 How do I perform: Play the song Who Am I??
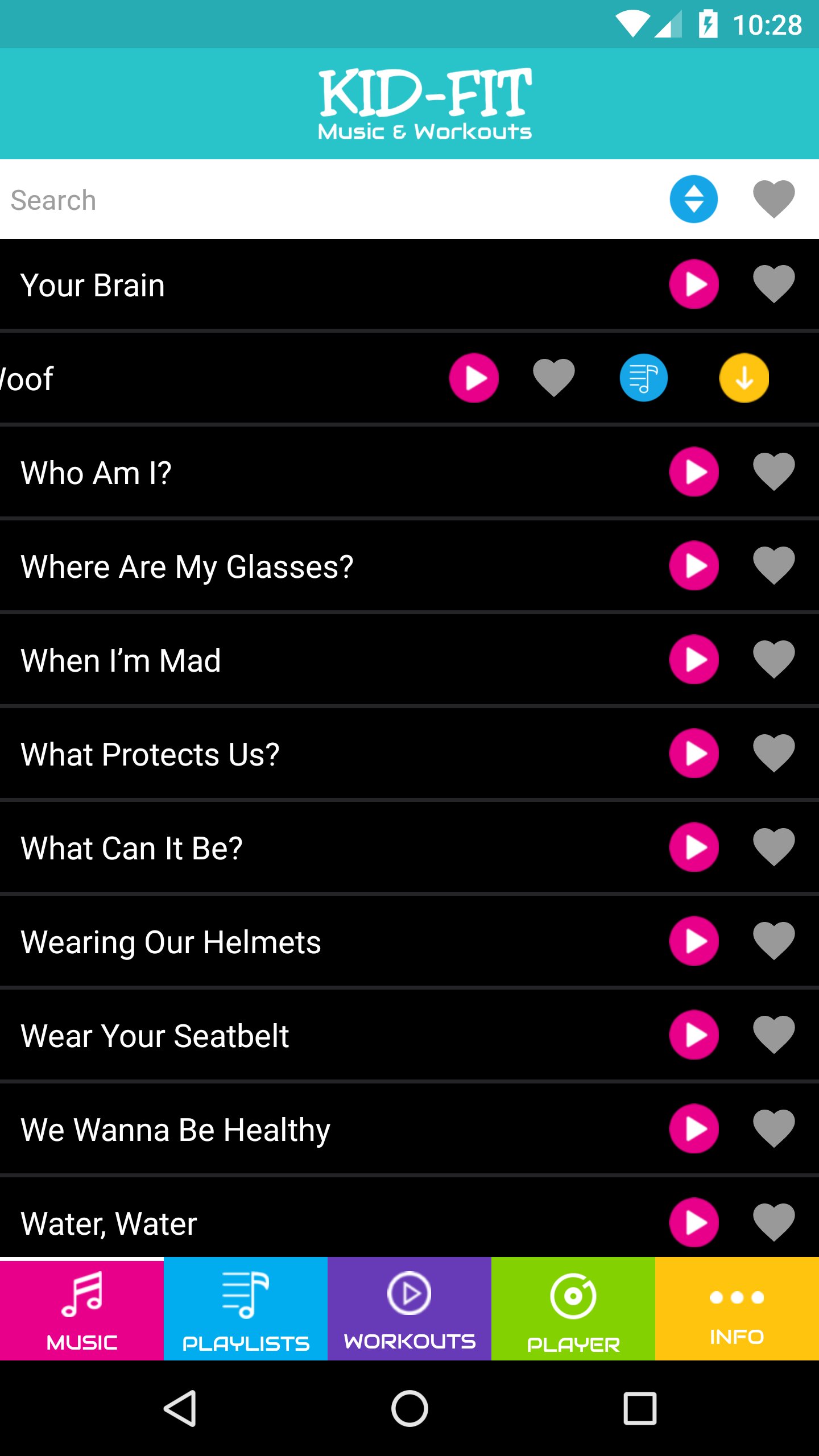click(694, 471)
